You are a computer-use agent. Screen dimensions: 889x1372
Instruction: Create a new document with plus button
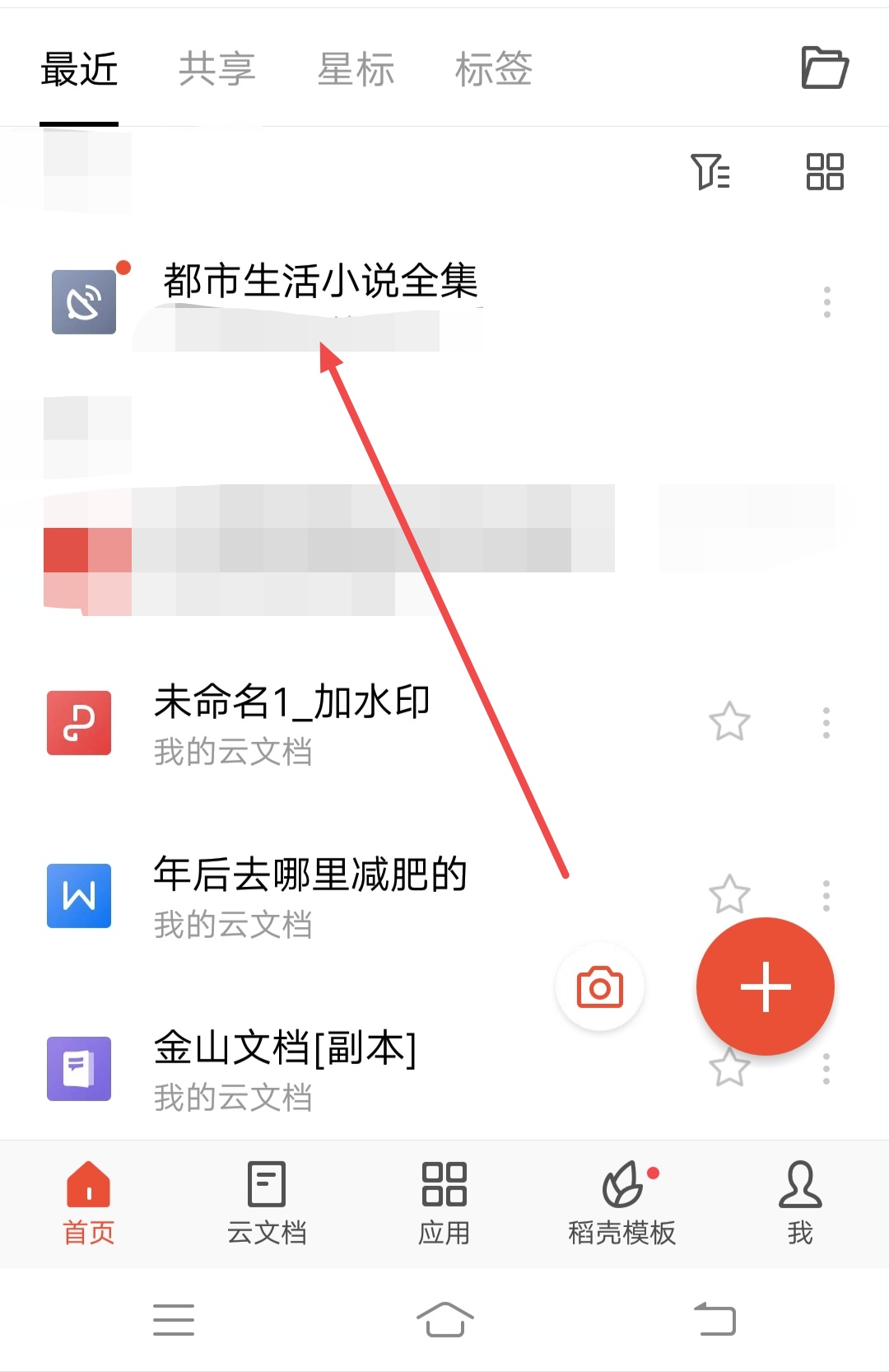pos(765,987)
